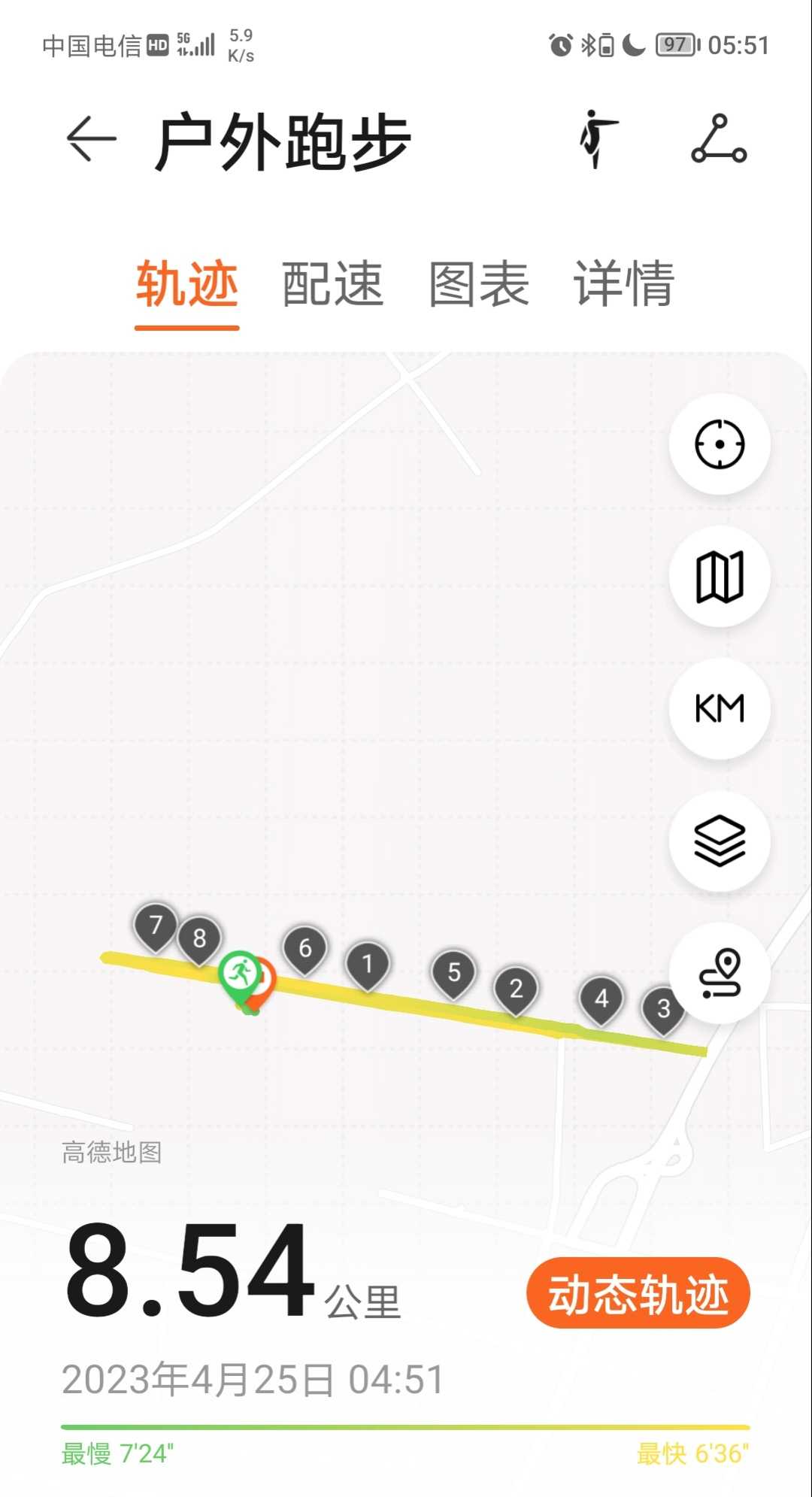Select the 轨迹 tab
Screen dimensions: 812x1497
click(x=187, y=284)
